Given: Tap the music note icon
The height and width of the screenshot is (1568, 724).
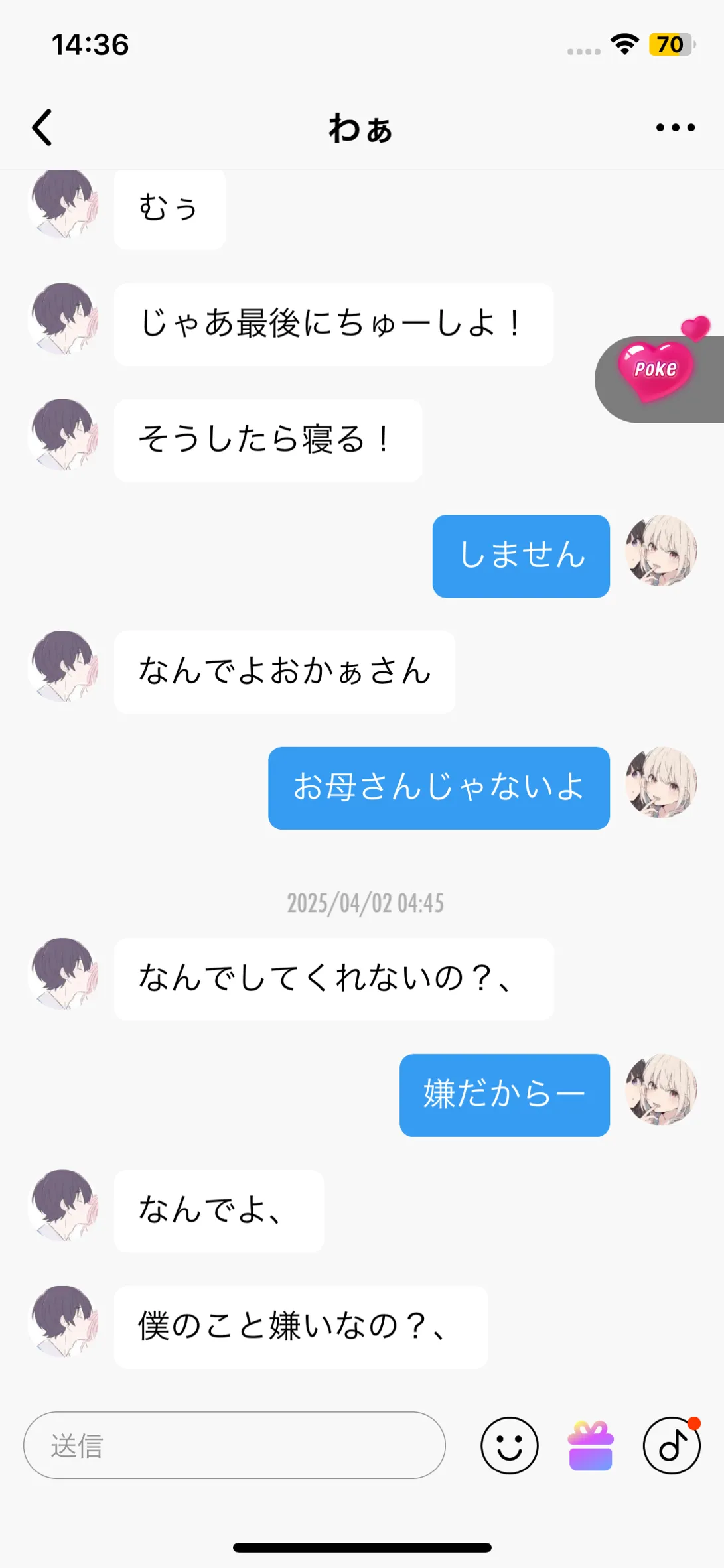Looking at the screenshot, I should [x=672, y=1445].
